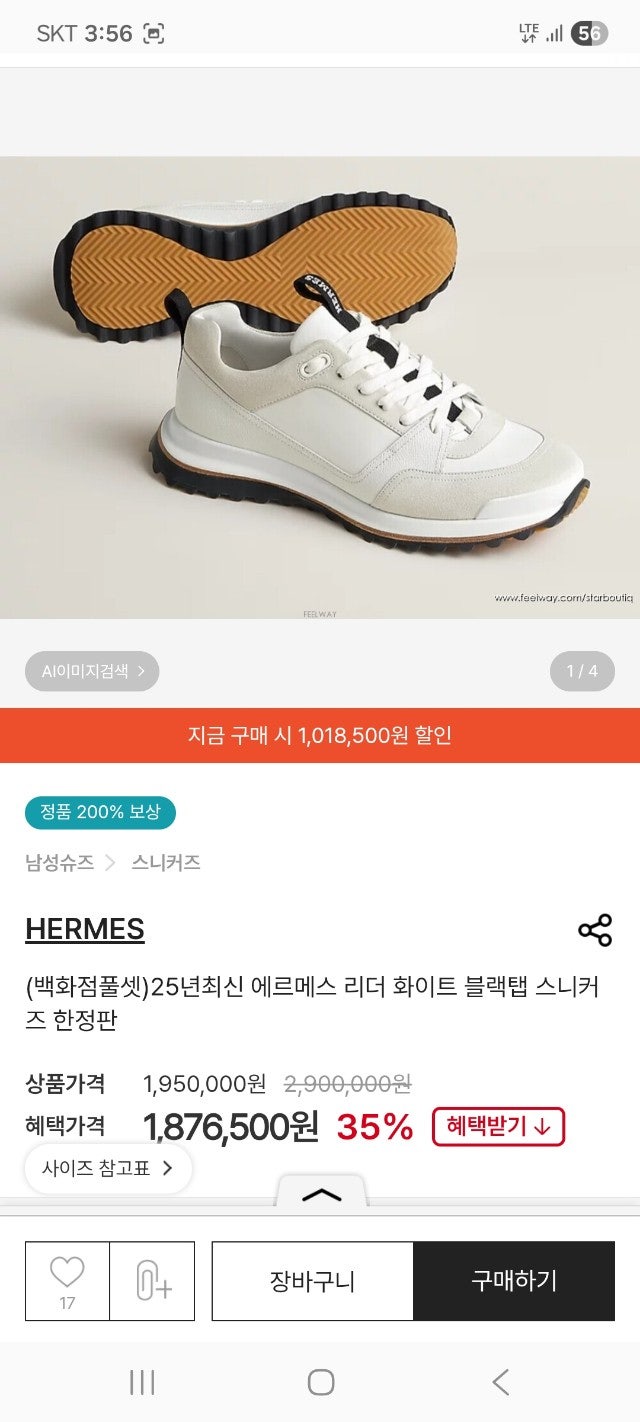View the sneaker product image
Image resolution: width=640 pixels, height=1422 pixels.
click(x=320, y=388)
